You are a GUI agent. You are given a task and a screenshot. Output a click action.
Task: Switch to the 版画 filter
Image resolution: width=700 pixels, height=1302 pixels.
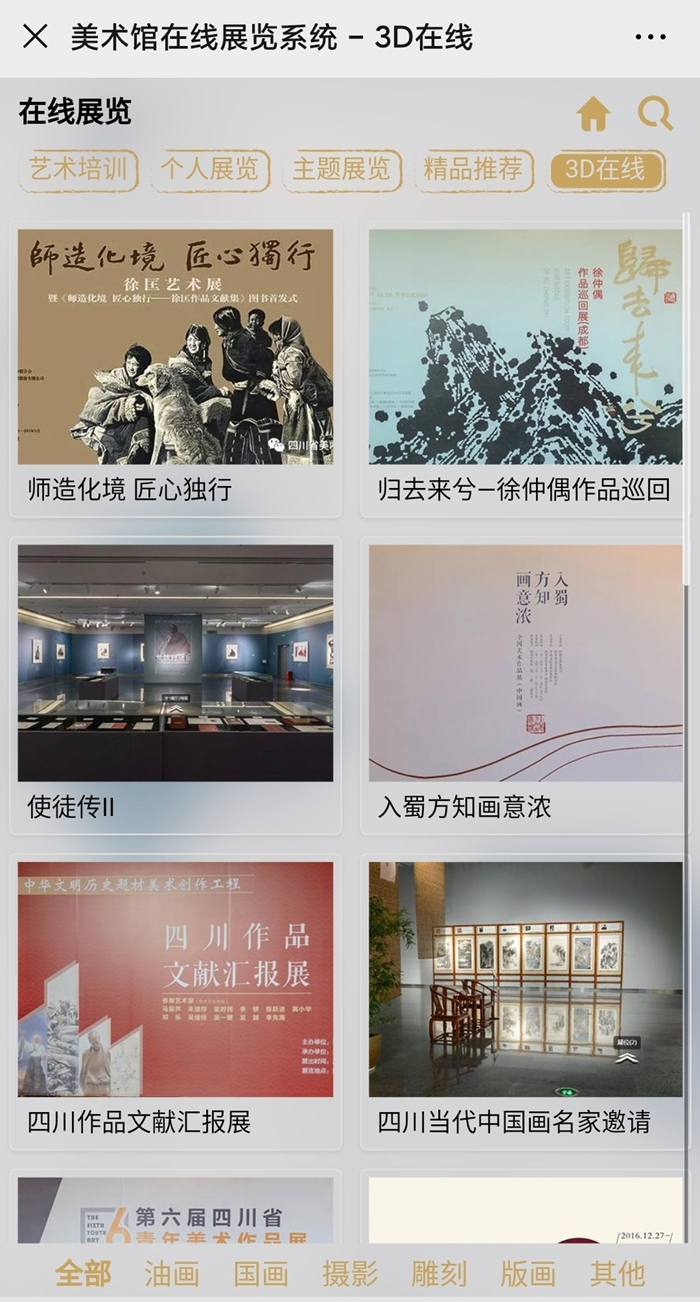point(528,1273)
